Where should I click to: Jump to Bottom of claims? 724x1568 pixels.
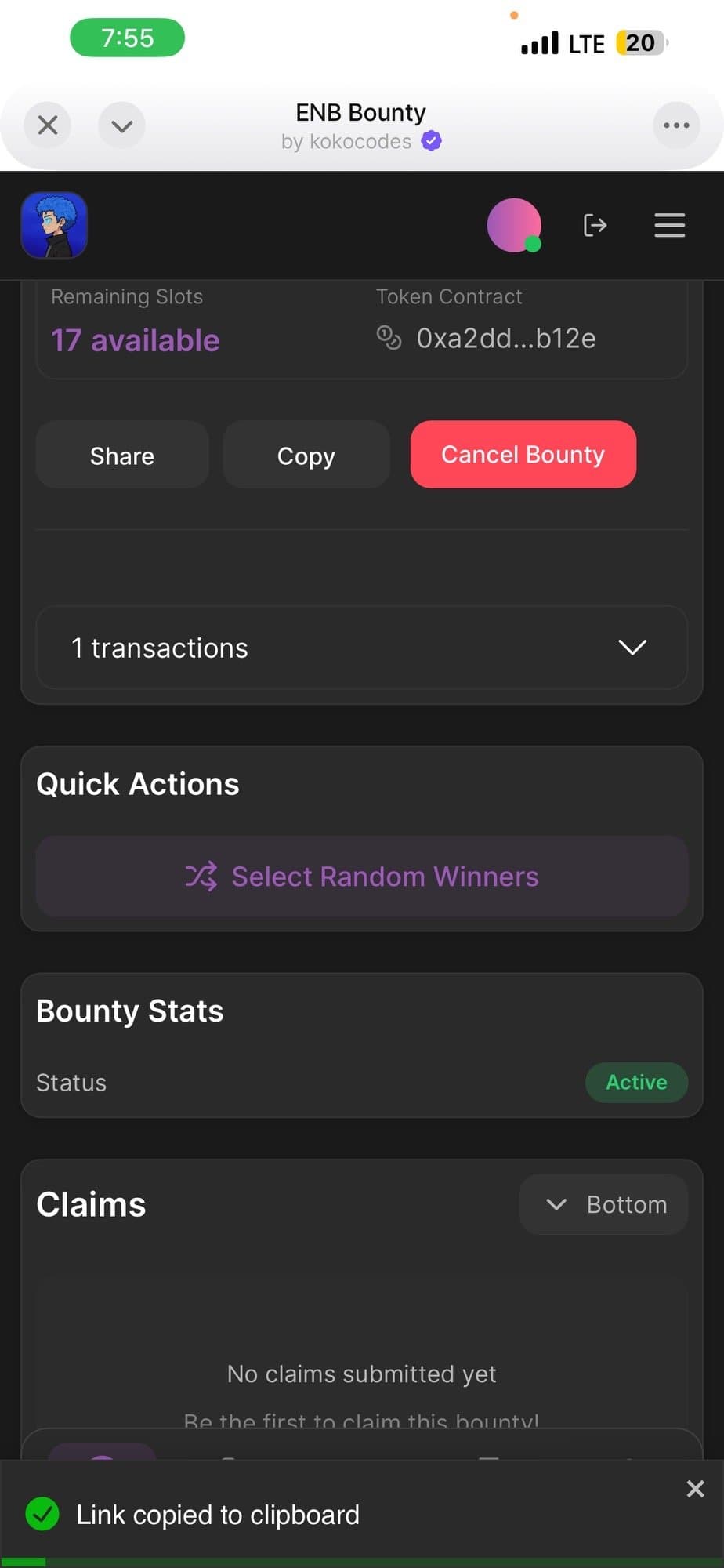(604, 1204)
